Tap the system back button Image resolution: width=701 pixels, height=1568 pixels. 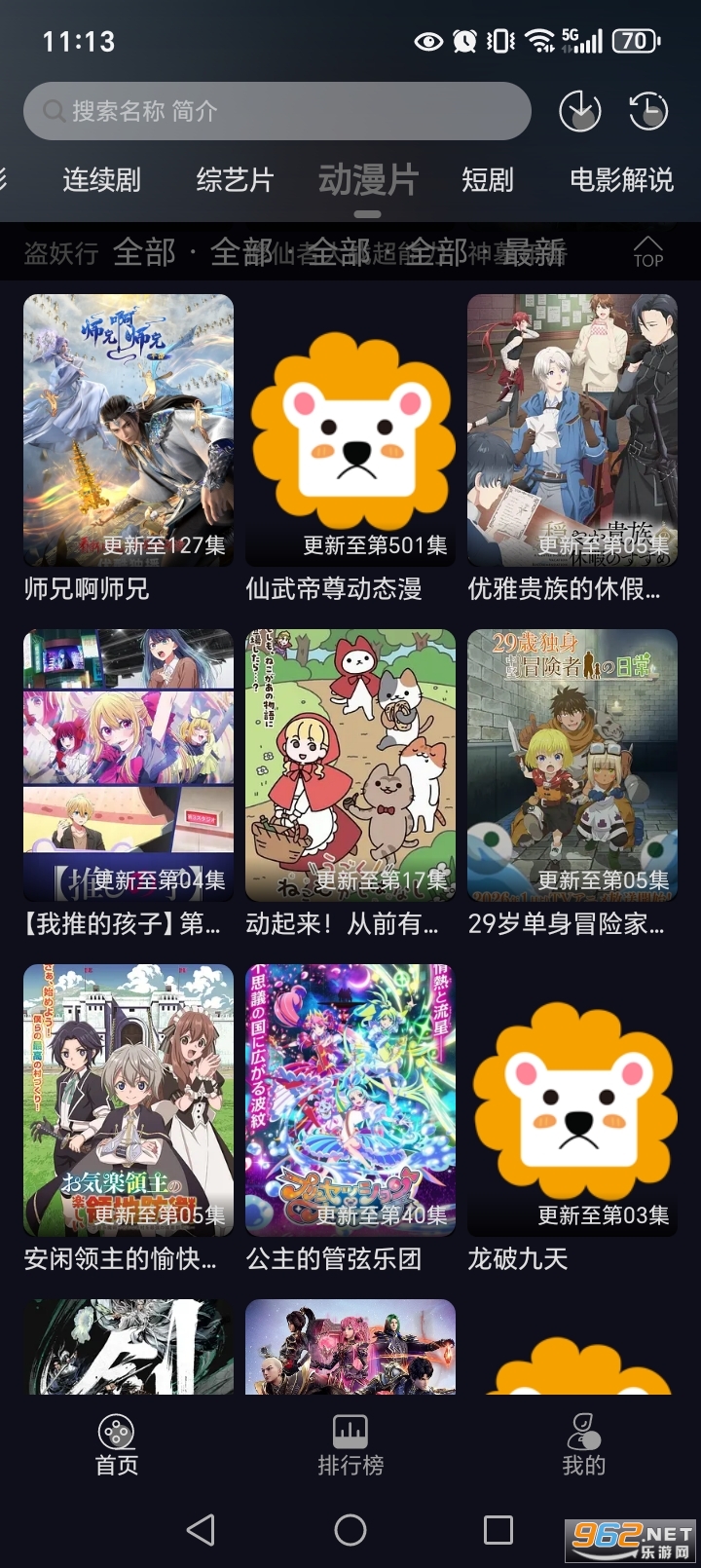coord(201,1530)
